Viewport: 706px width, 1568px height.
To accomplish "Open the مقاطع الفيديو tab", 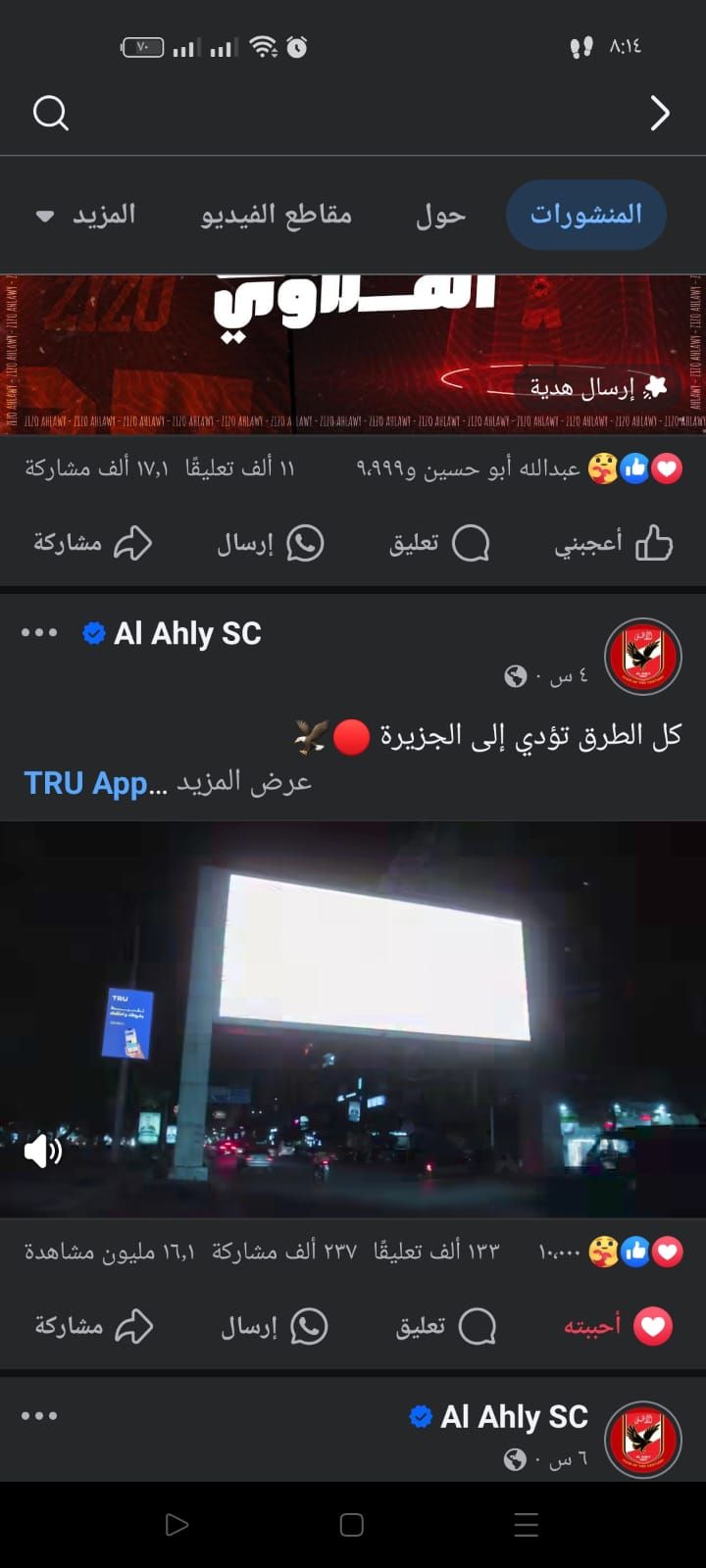I will (x=277, y=215).
